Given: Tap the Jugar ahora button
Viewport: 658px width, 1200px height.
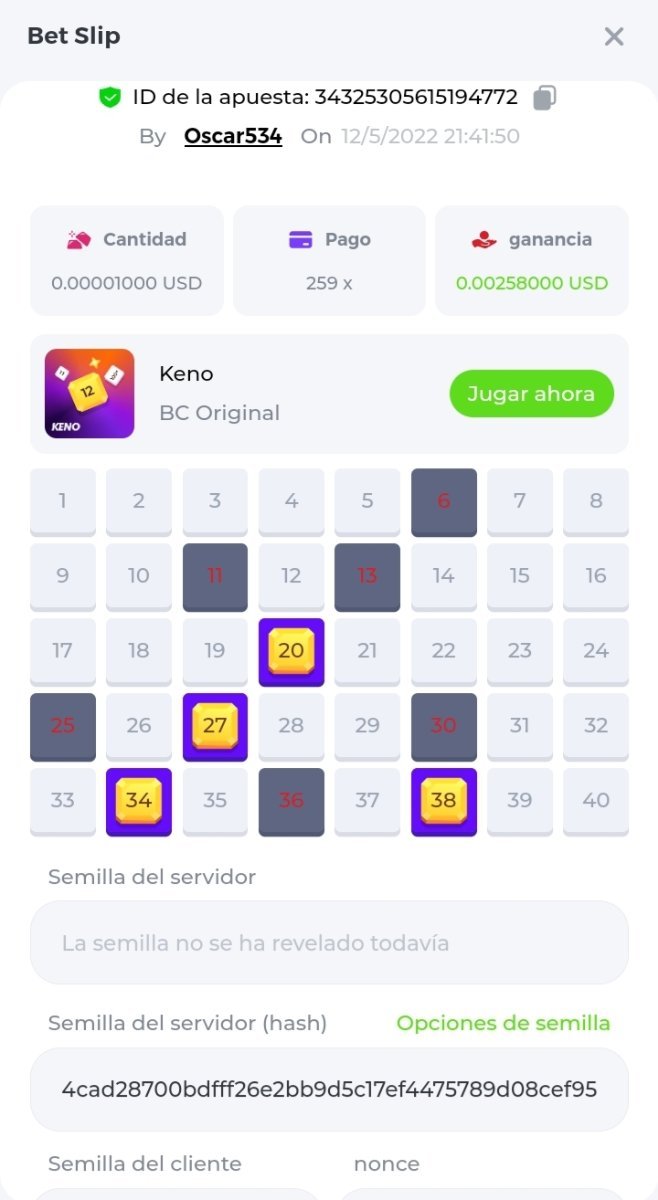Looking at the screenshot, I should (531, 393).
